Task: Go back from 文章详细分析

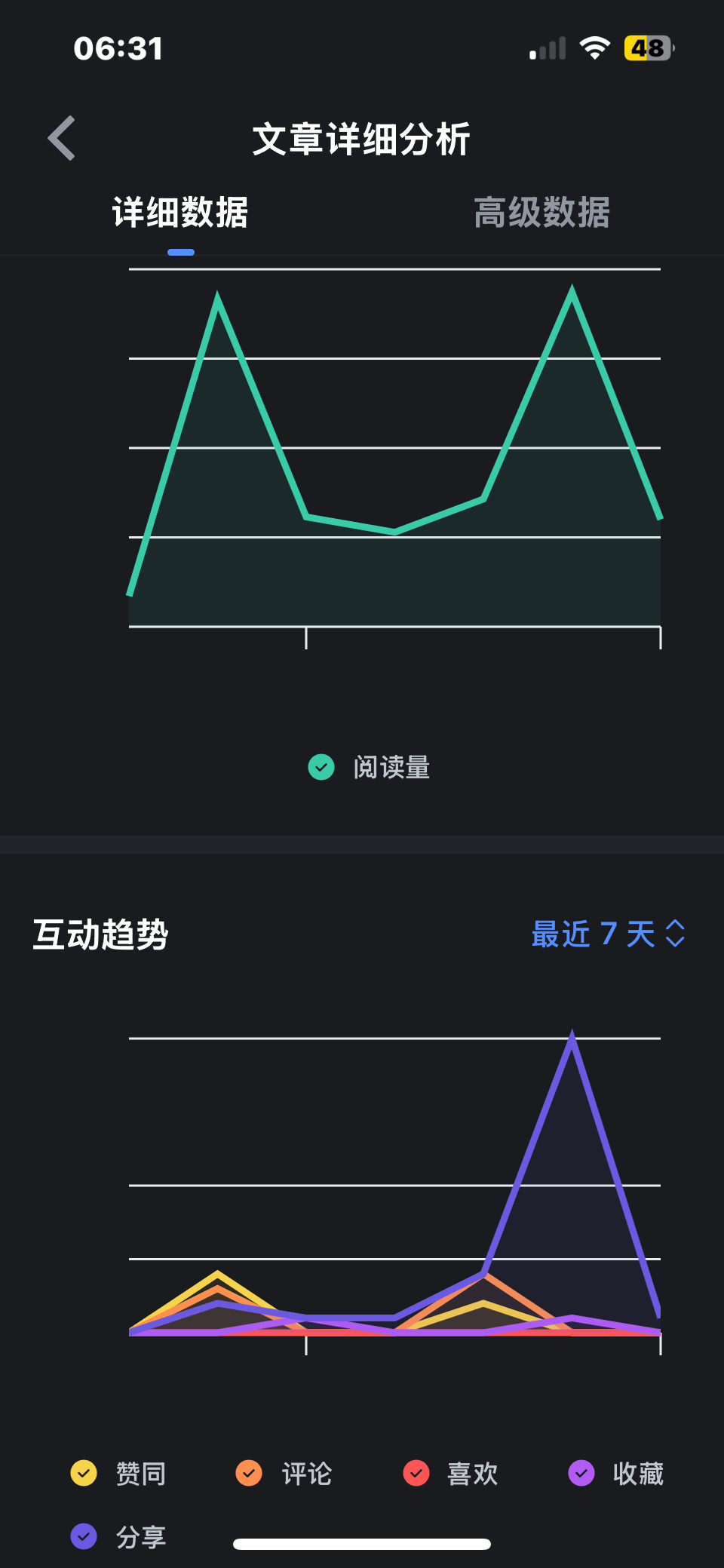Action: pyautogui.click(x=62, y=139)
